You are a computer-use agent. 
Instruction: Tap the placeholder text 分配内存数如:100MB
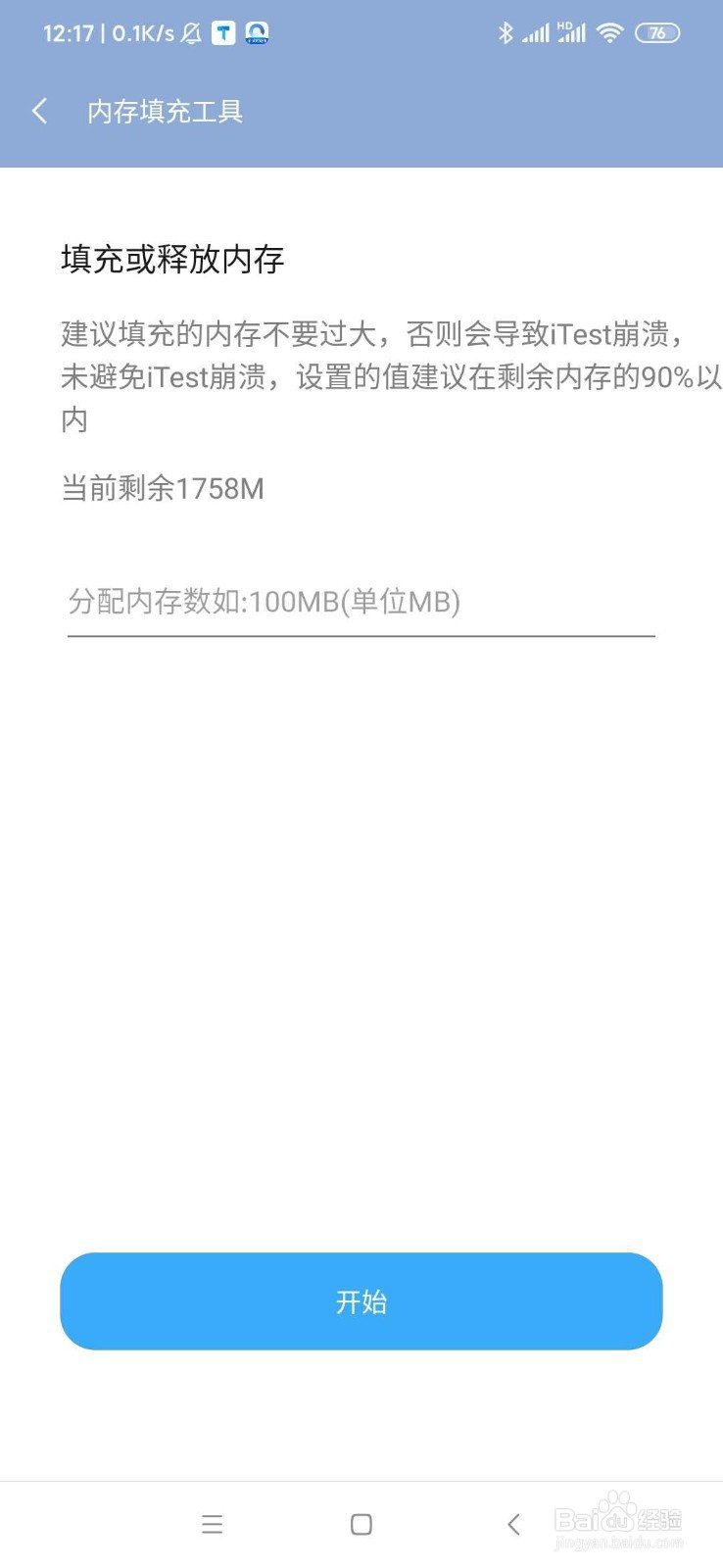click(263, 603)
